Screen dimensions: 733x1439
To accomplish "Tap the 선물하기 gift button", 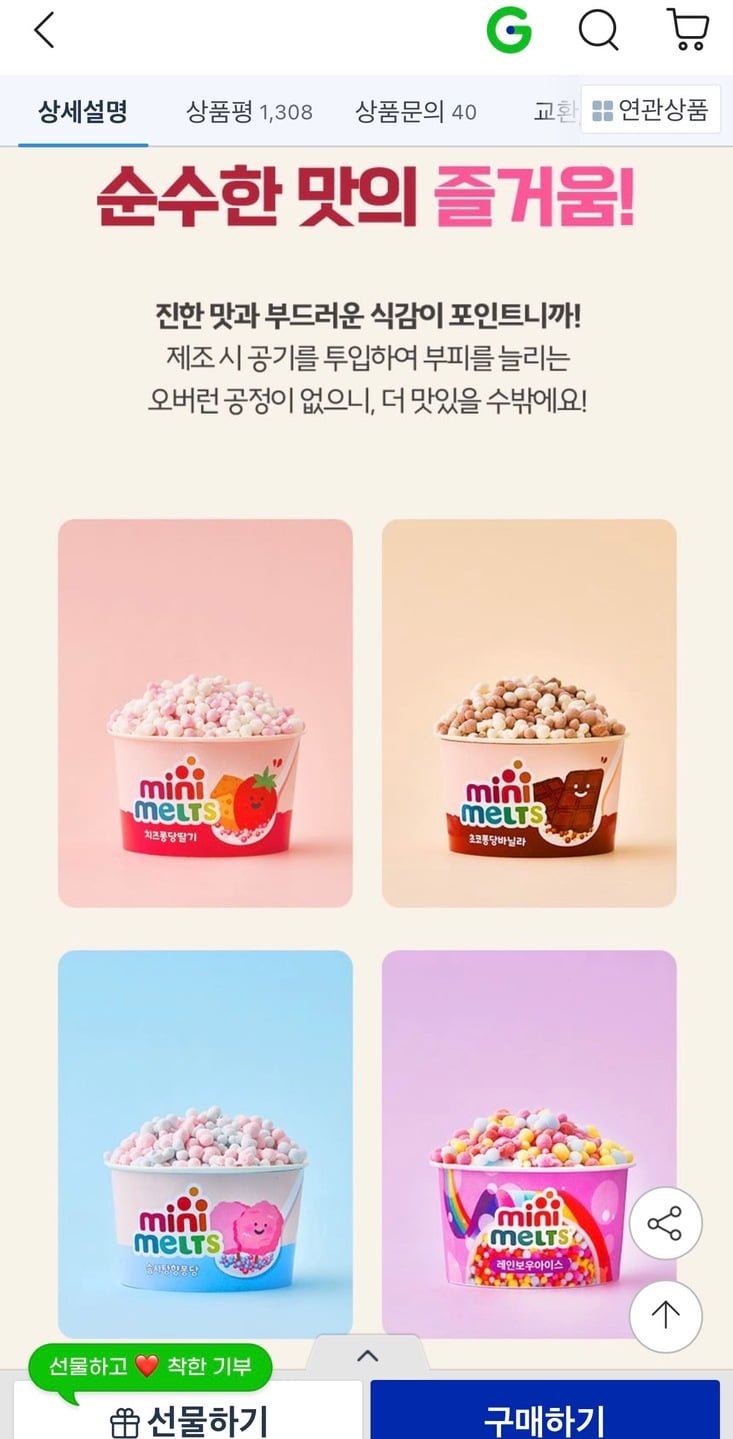I will [188, 1417].
